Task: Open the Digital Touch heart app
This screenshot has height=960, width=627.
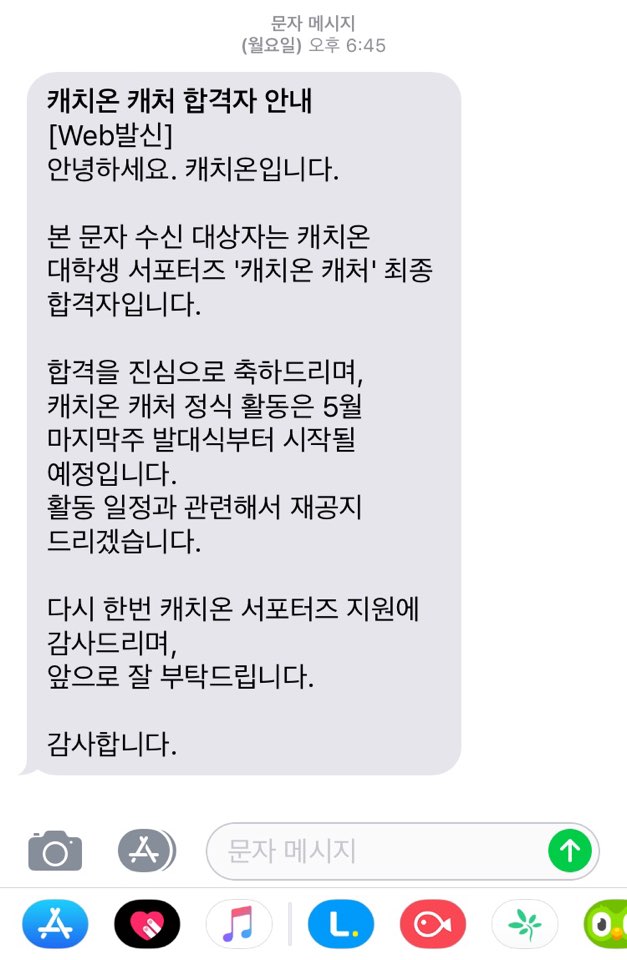Action: [147, 924]
